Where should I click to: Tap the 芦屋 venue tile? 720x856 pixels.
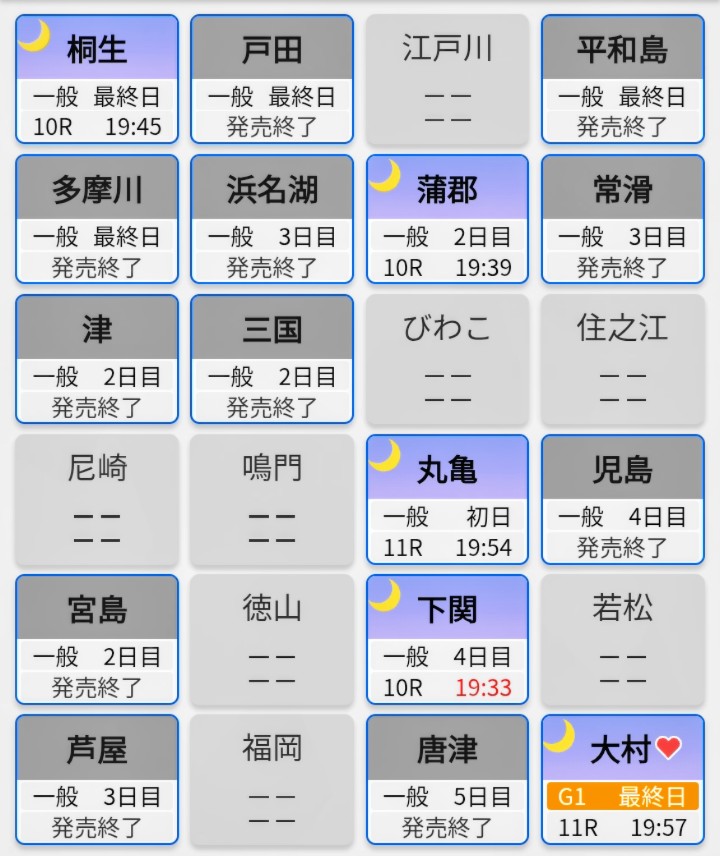pyautogui.click(x=97, y=779)
